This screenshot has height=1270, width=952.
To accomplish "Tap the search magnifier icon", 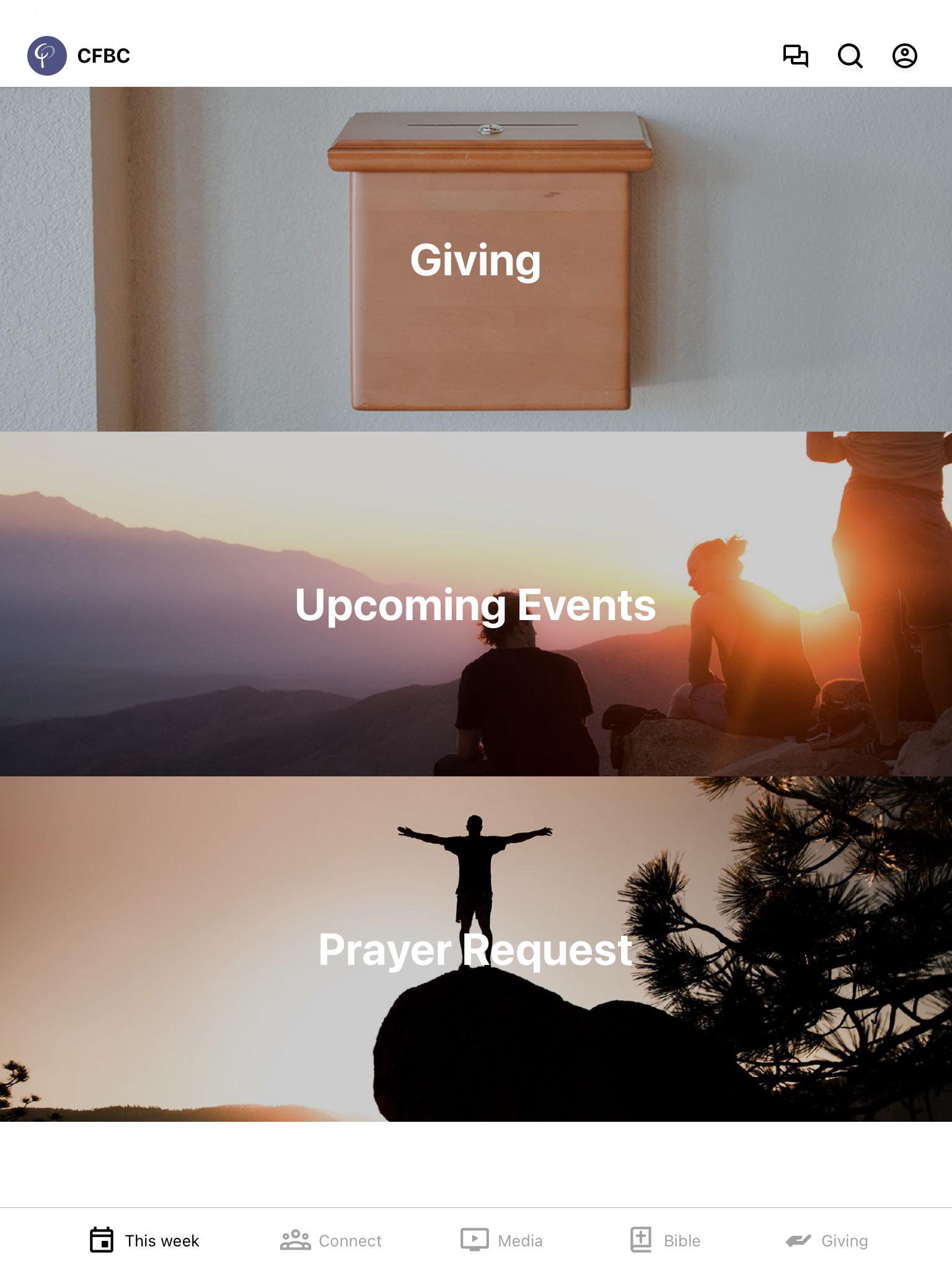I will [850, 56].
